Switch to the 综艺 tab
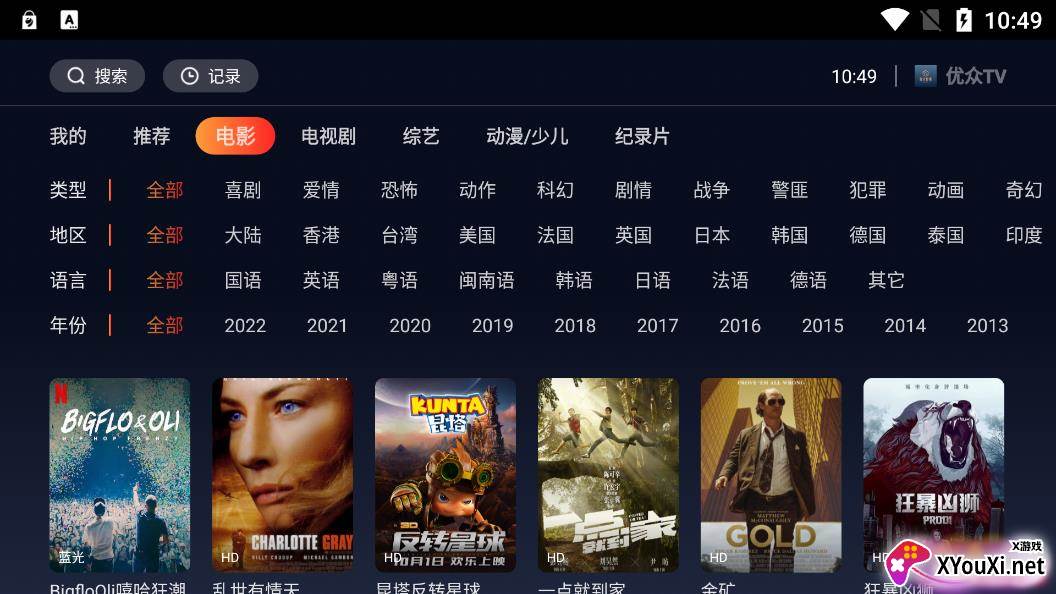 [x=421, y=136]
